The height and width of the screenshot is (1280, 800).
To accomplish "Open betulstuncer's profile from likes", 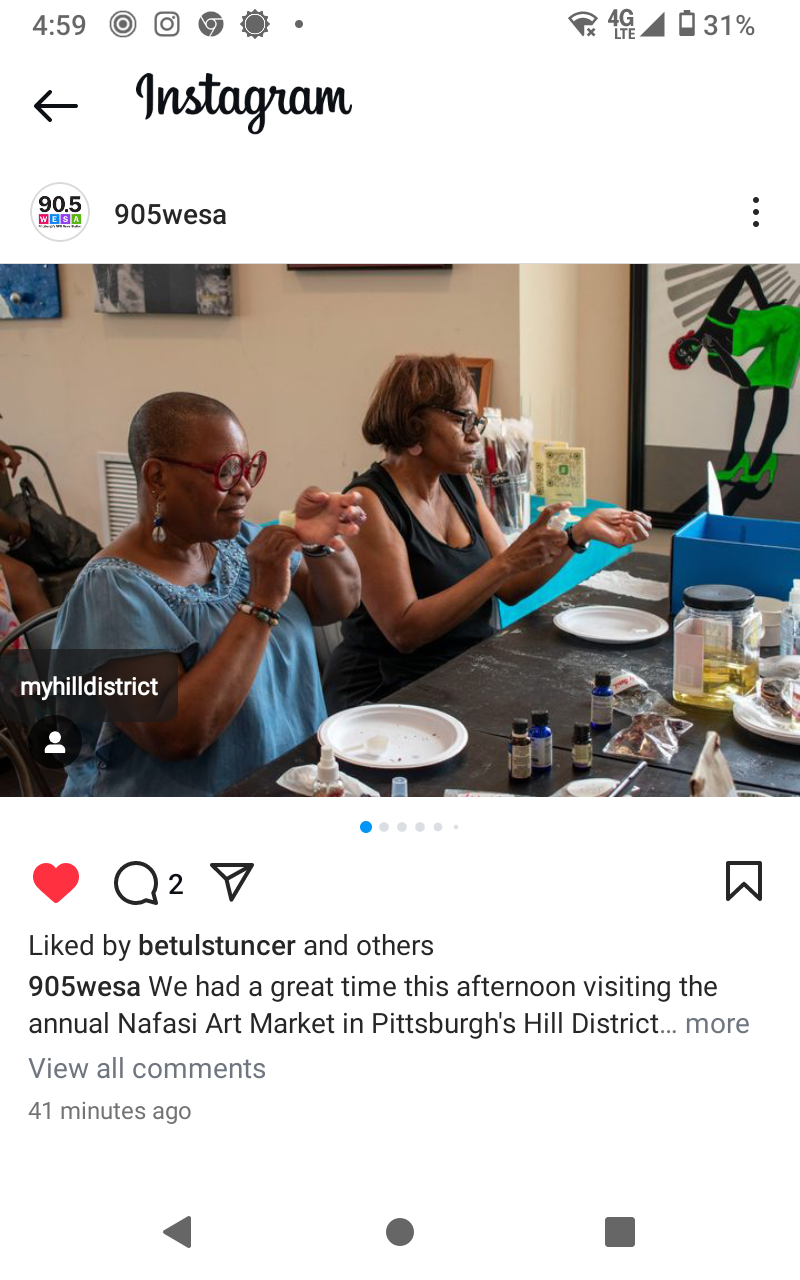I will pyautogui.click(x=217, y=945).
